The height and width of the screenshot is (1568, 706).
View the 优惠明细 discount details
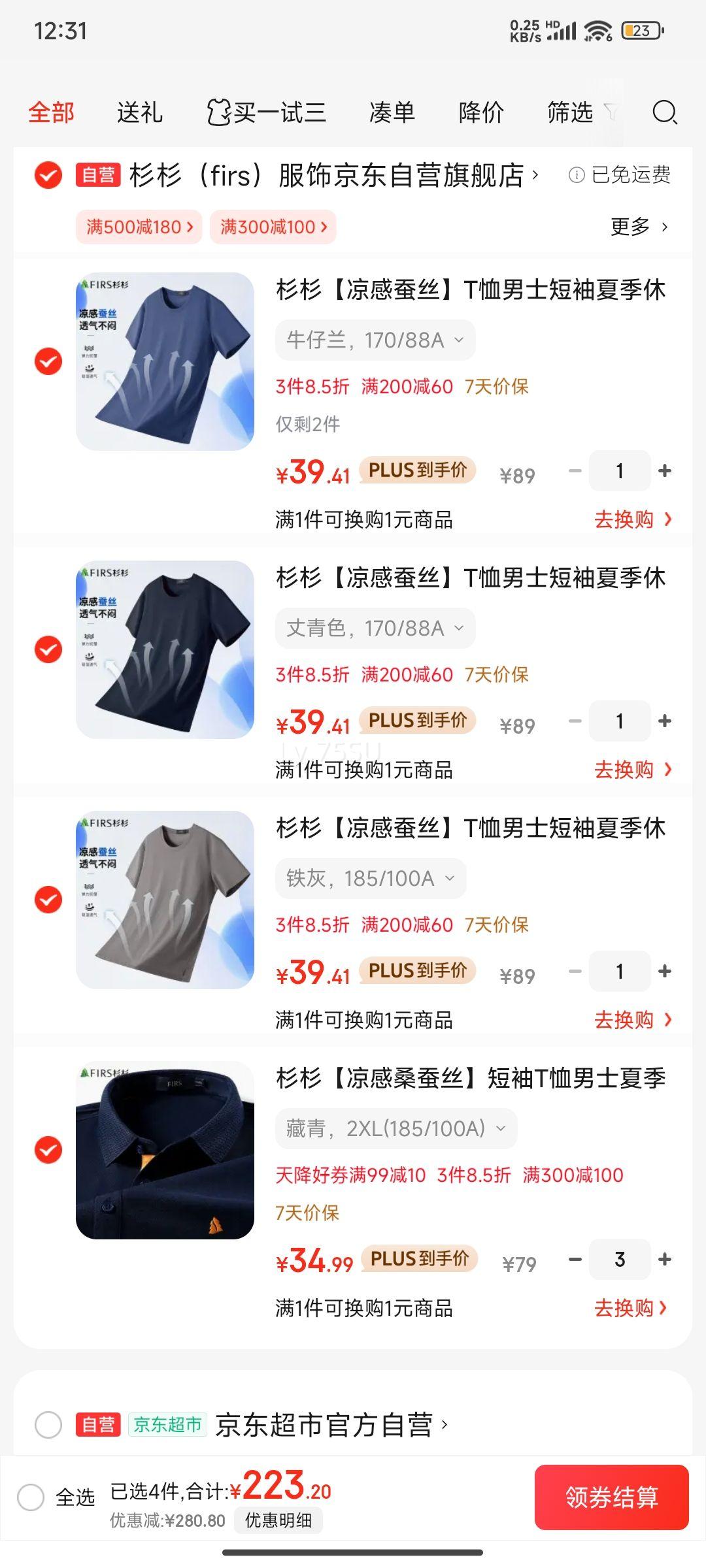278,1520
